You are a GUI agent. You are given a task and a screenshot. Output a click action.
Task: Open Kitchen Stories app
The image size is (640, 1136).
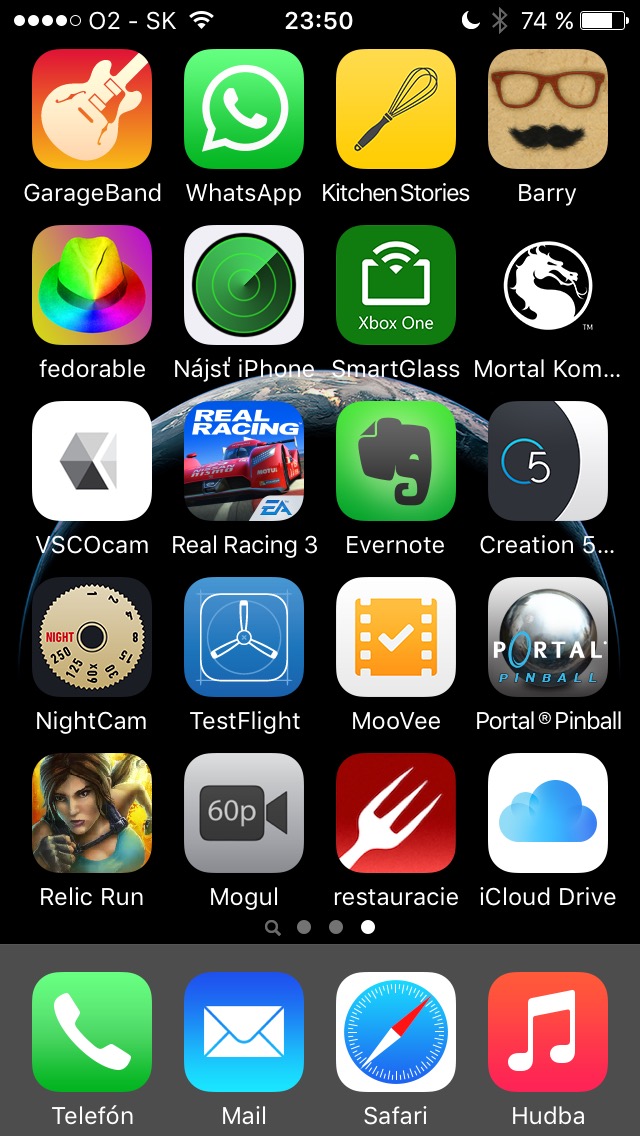(x=396, y=109)
